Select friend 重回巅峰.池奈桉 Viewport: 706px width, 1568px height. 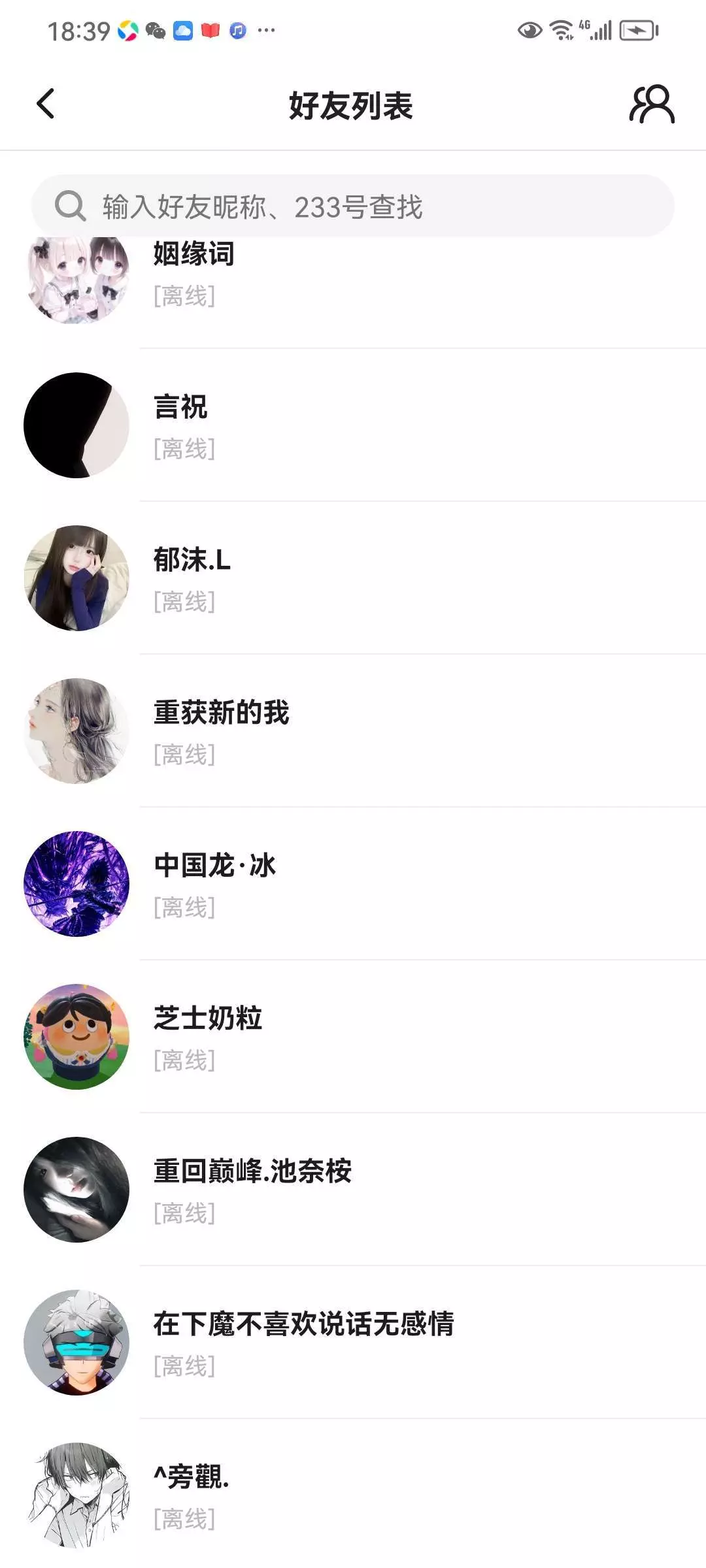(353, 1190)
